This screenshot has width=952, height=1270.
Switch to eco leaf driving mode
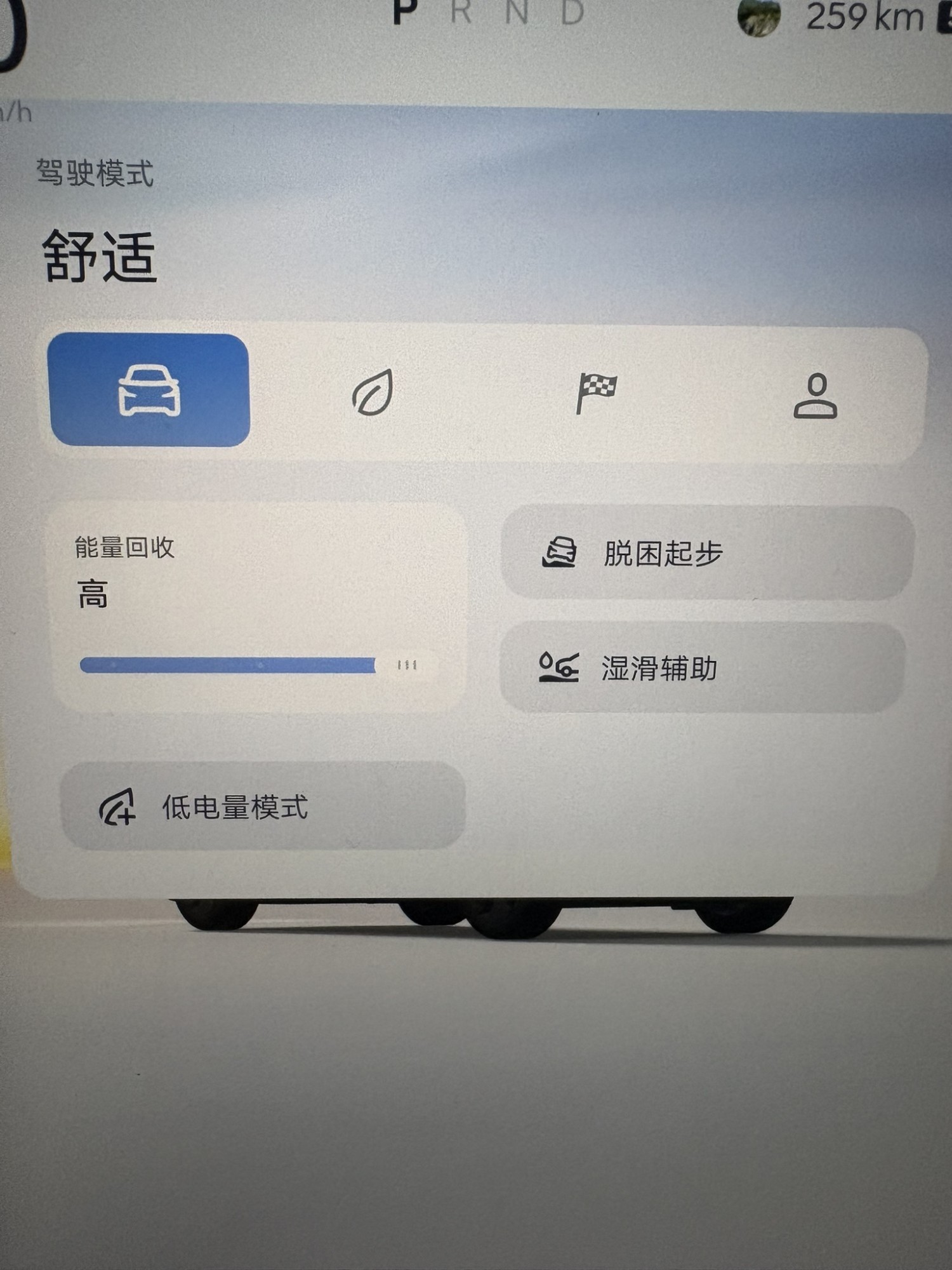tap(373, 392)
